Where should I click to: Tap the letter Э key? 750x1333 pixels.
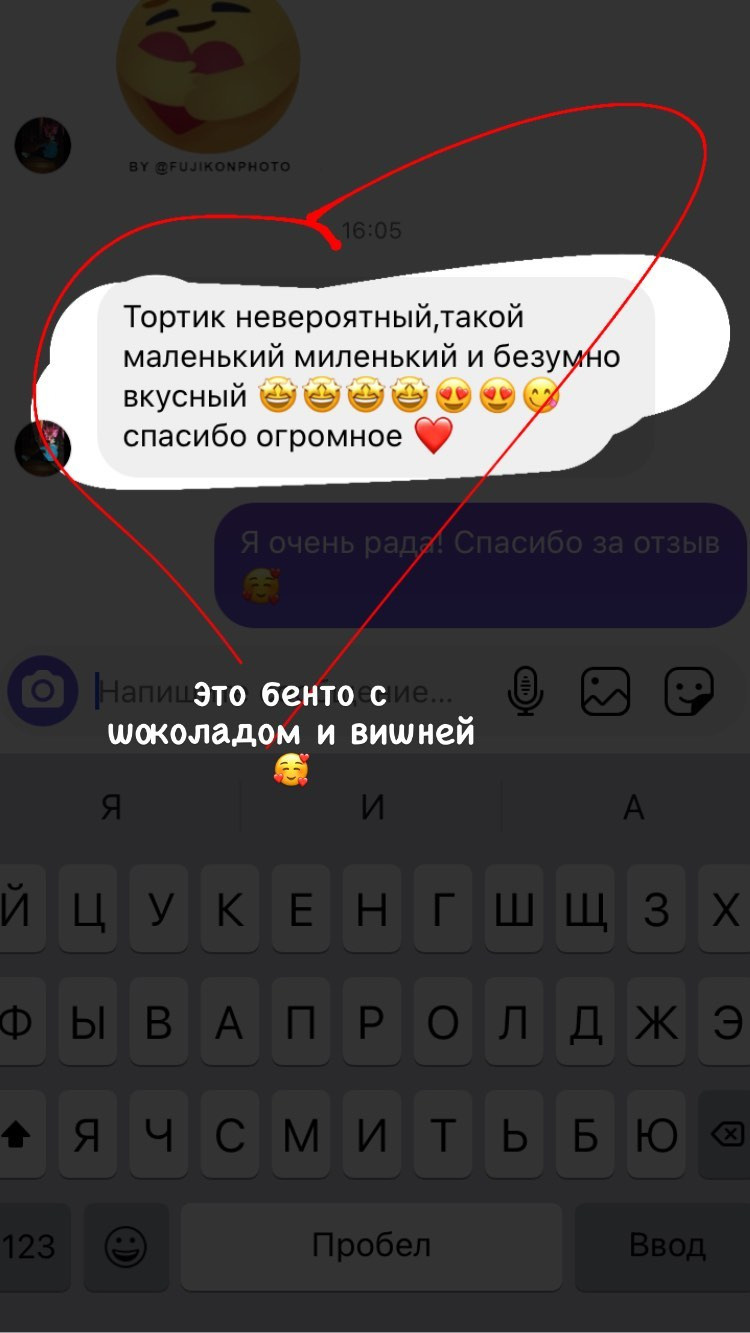[727, 1023]
